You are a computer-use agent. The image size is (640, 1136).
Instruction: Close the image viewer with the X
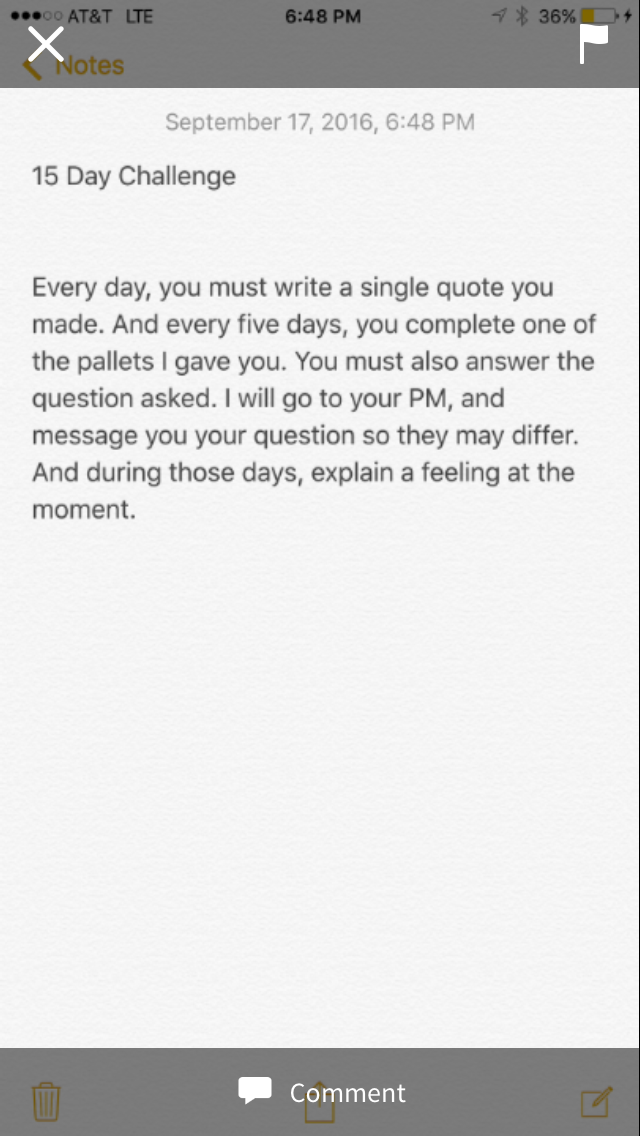point(46,44)
